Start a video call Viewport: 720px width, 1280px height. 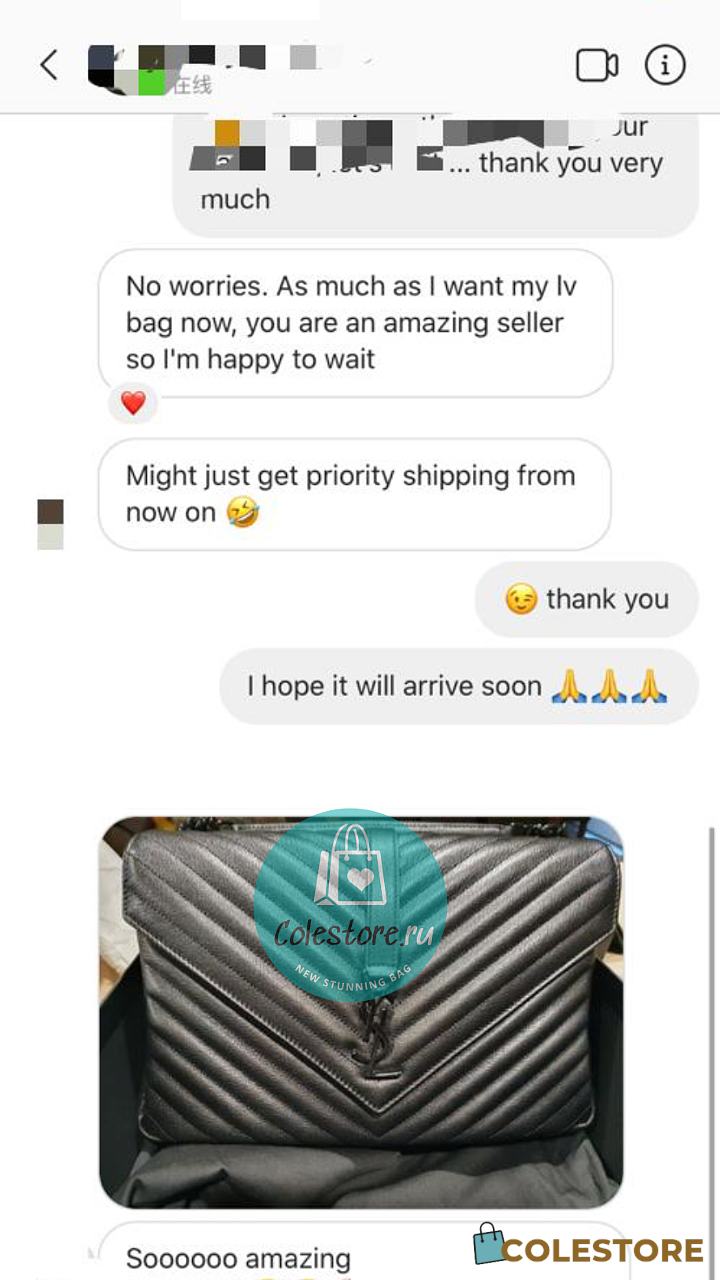point(597,66)
